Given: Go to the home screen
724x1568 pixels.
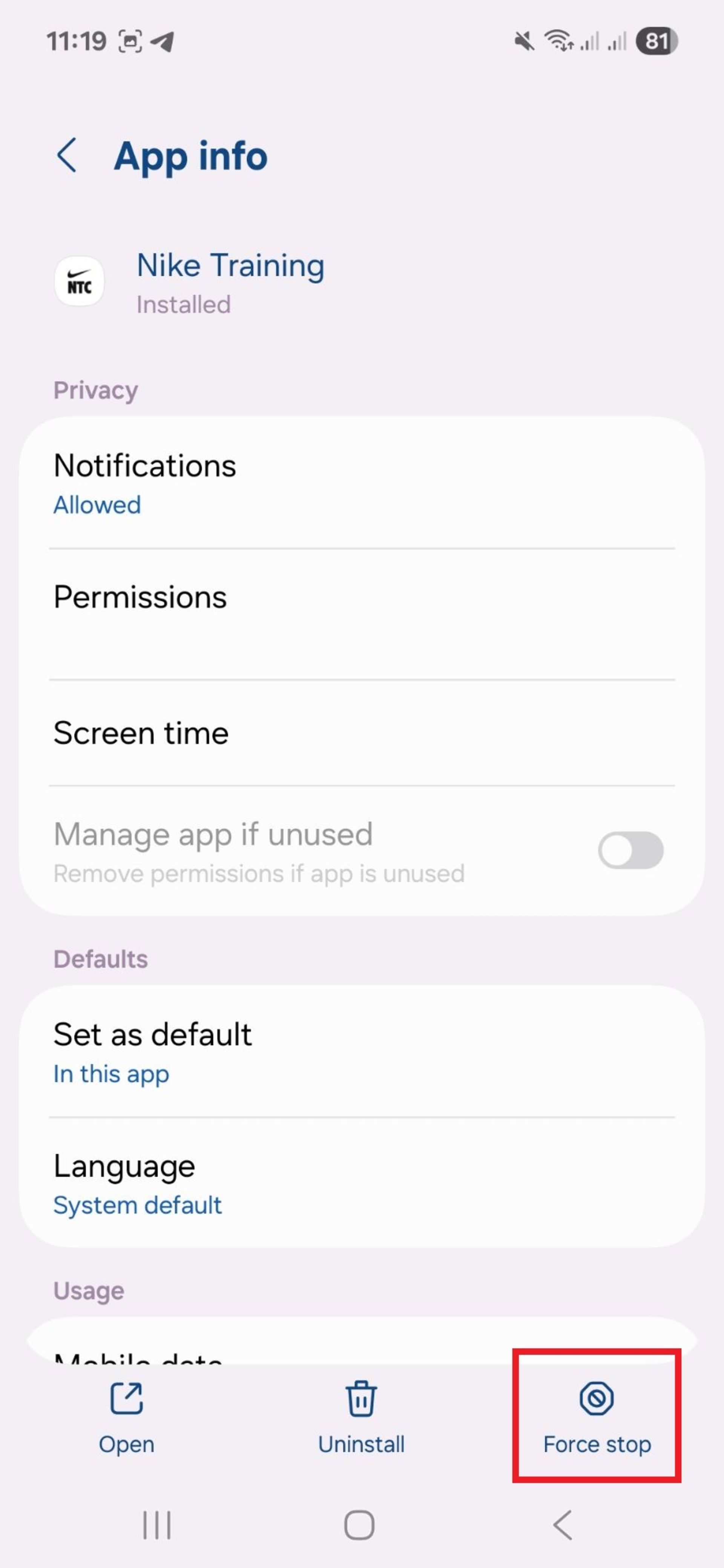Looking at the screenshot, I should coord(359,1525).
